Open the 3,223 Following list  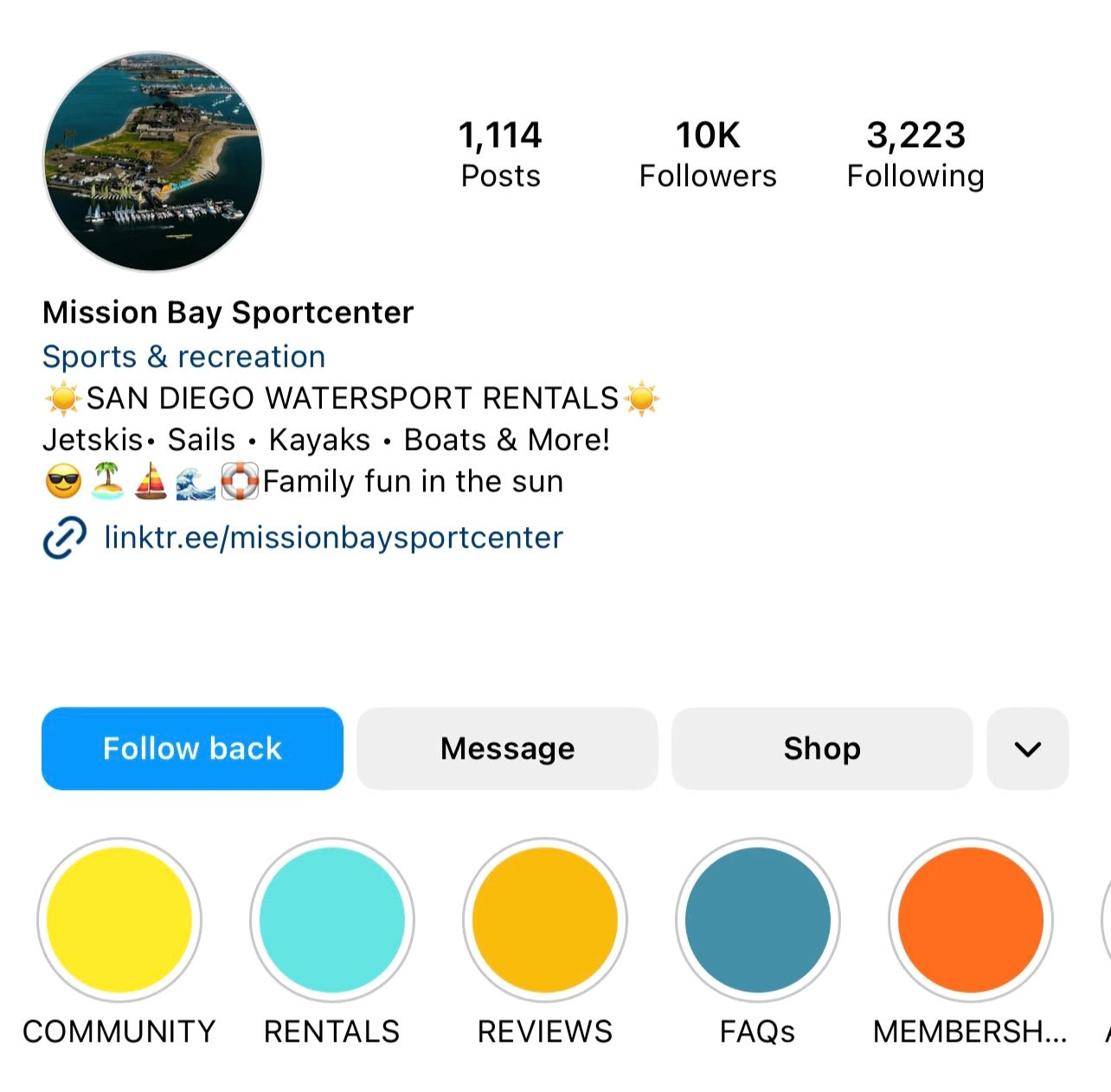coord(915,154)
